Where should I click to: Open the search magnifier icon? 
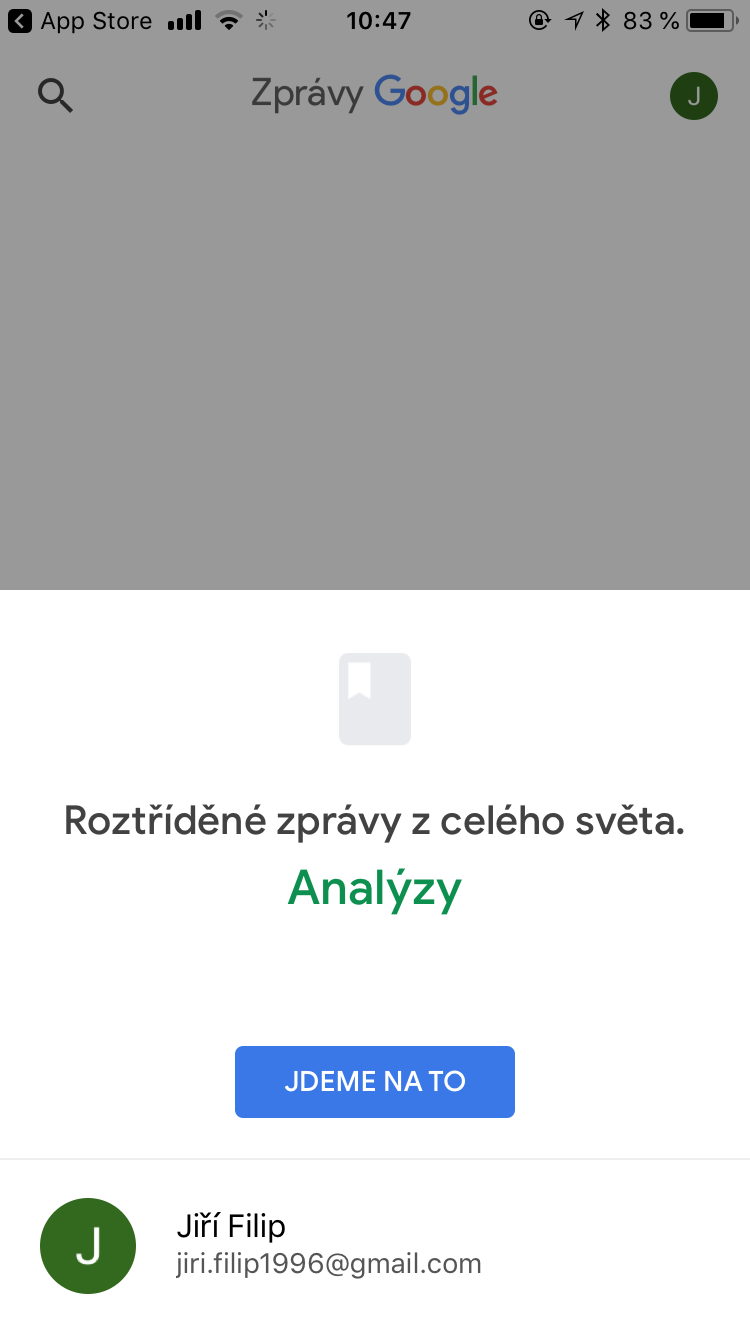click(55, 95)
